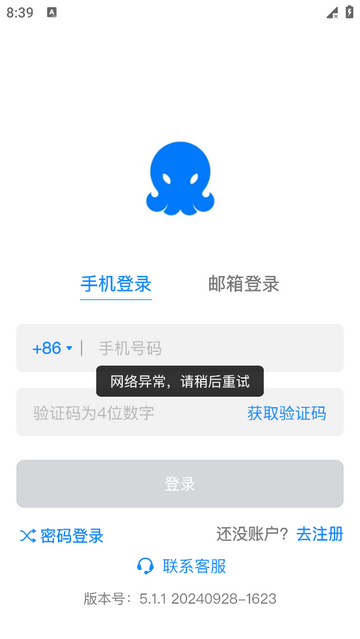Open the +86 country code dropdown

click(x=52, y=348)
